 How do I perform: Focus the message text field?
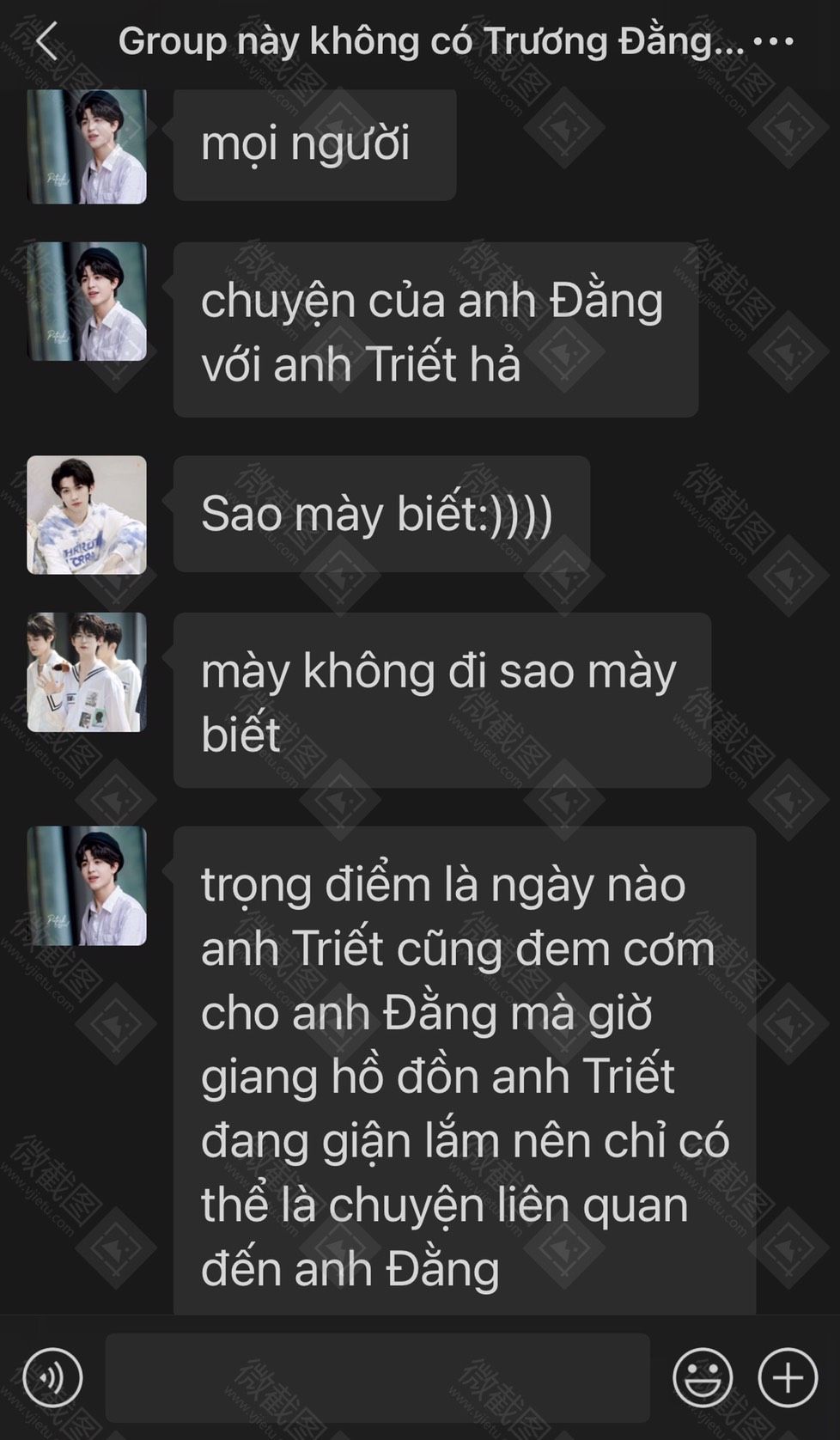click(x=378, y=1377)
